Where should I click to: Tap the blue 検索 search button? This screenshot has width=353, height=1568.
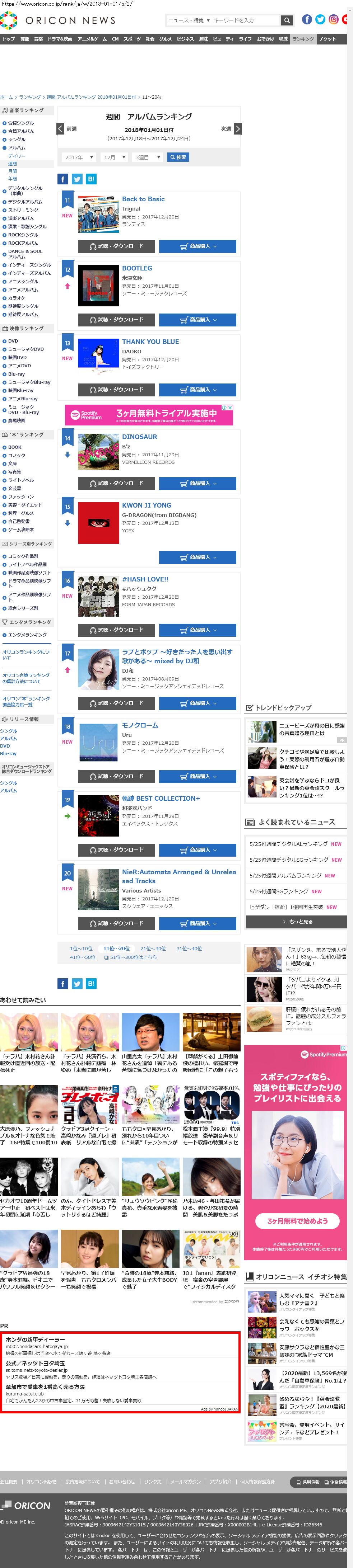(x=178, y=157)
